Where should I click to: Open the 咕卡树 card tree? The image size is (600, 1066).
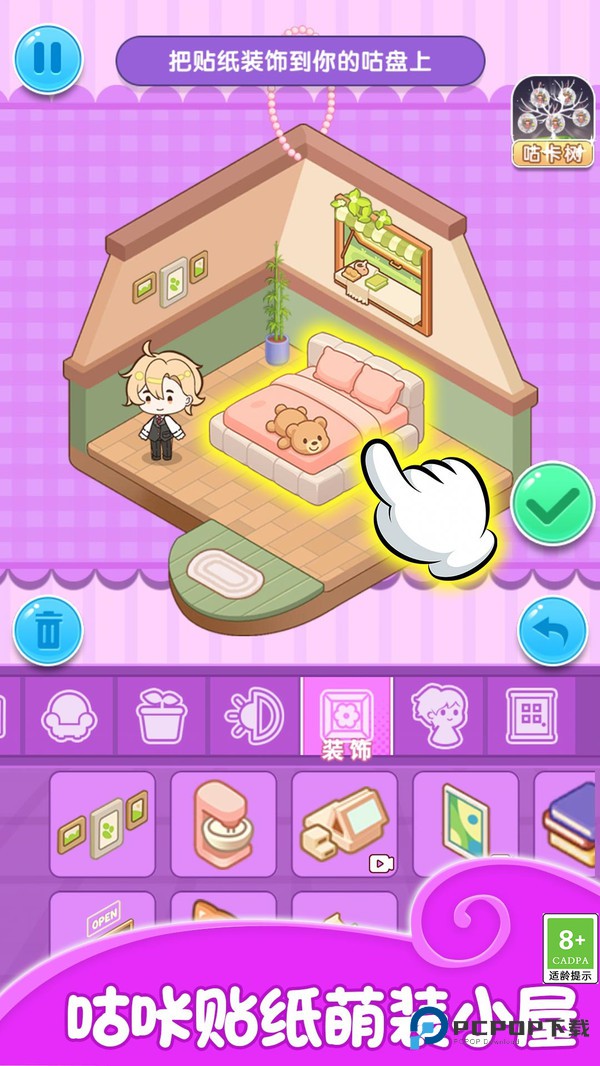click(553, 122)
